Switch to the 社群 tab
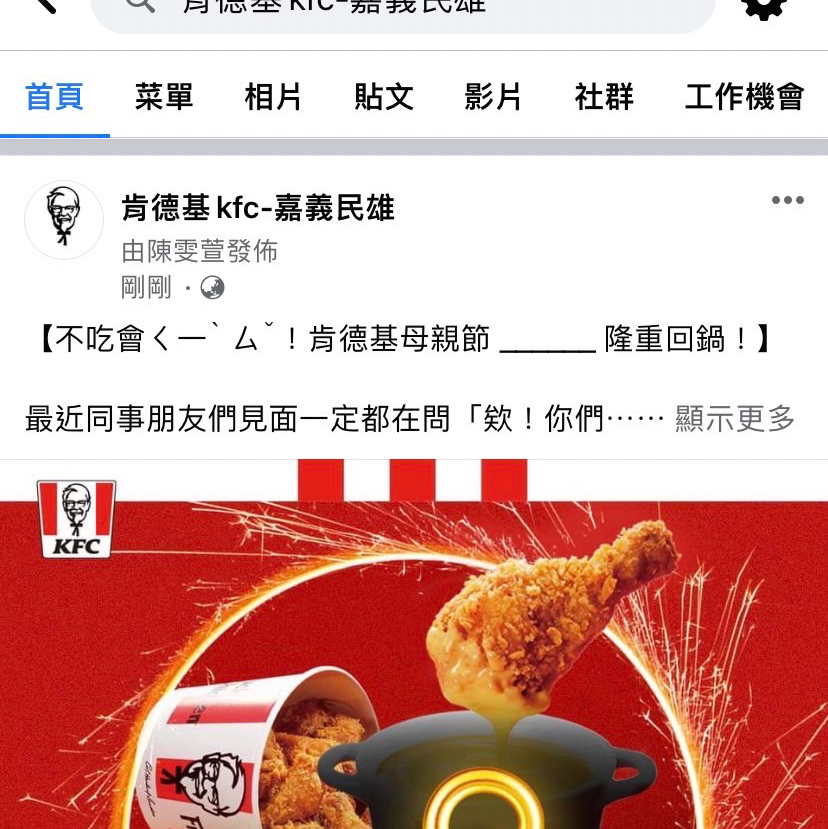Image resolution: width=828 pixels, height=829 pixels. coord(604,97)
